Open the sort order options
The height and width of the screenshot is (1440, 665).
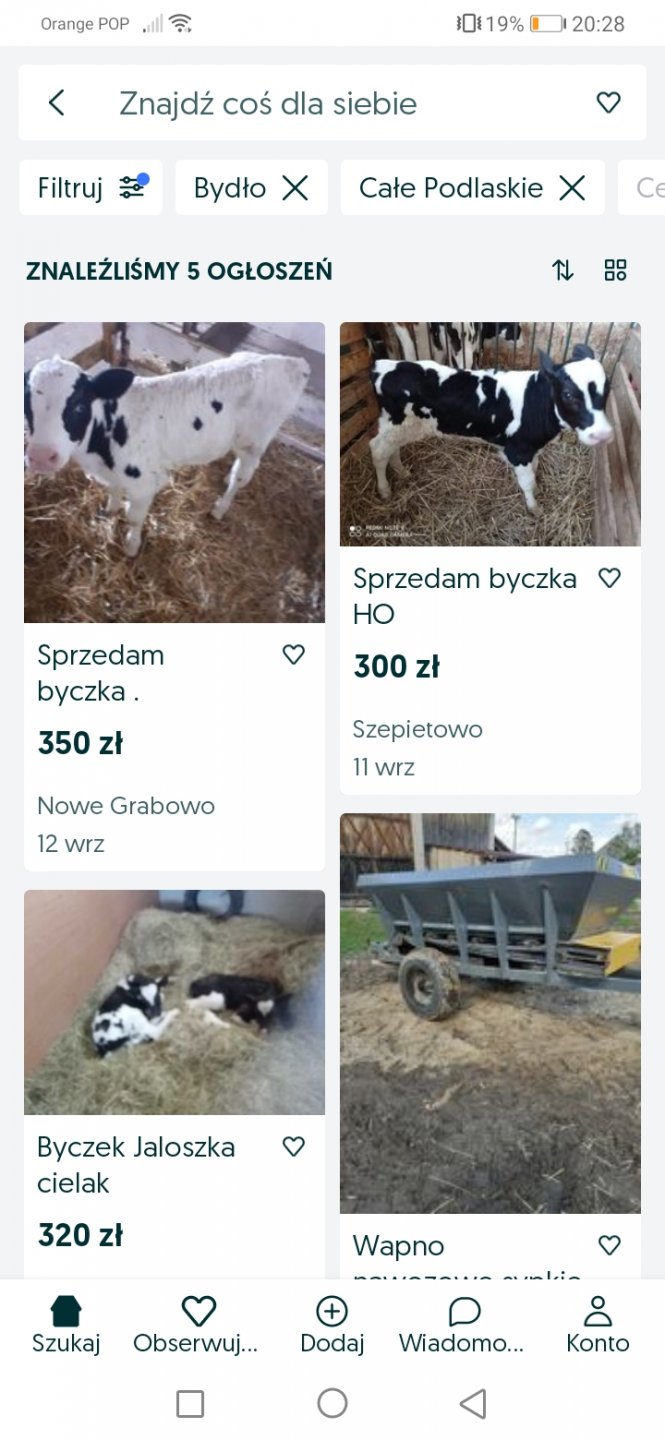(563, 270)
